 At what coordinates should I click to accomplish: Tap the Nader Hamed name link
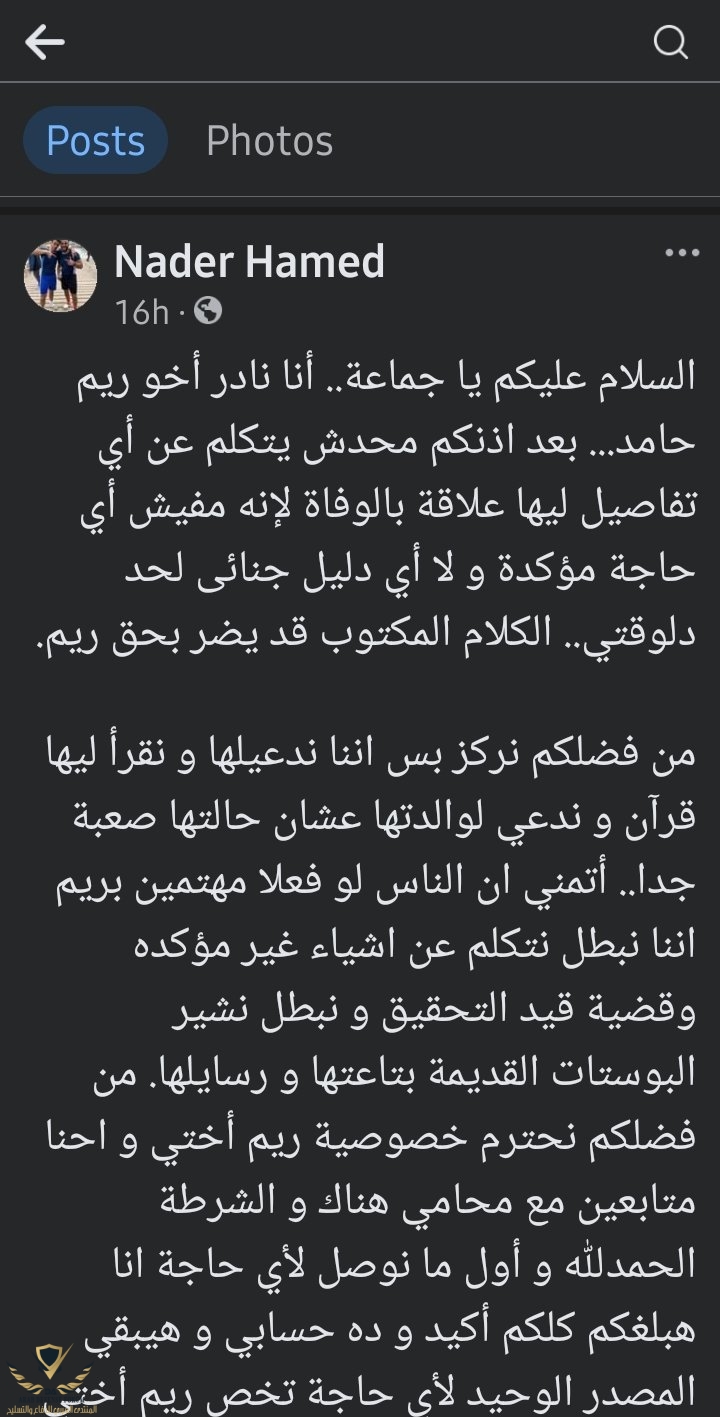coord(249,262)
